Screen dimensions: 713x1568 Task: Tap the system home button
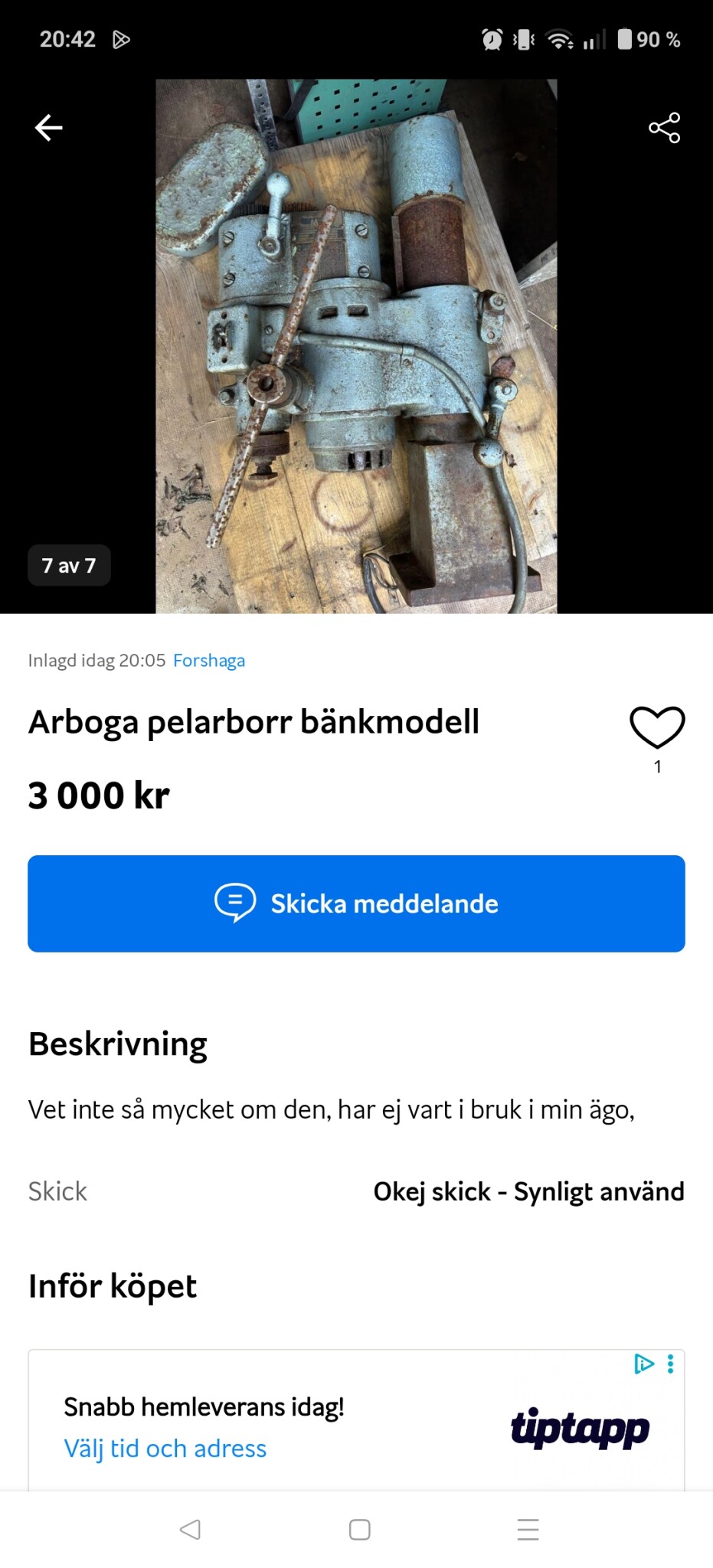359,1529
